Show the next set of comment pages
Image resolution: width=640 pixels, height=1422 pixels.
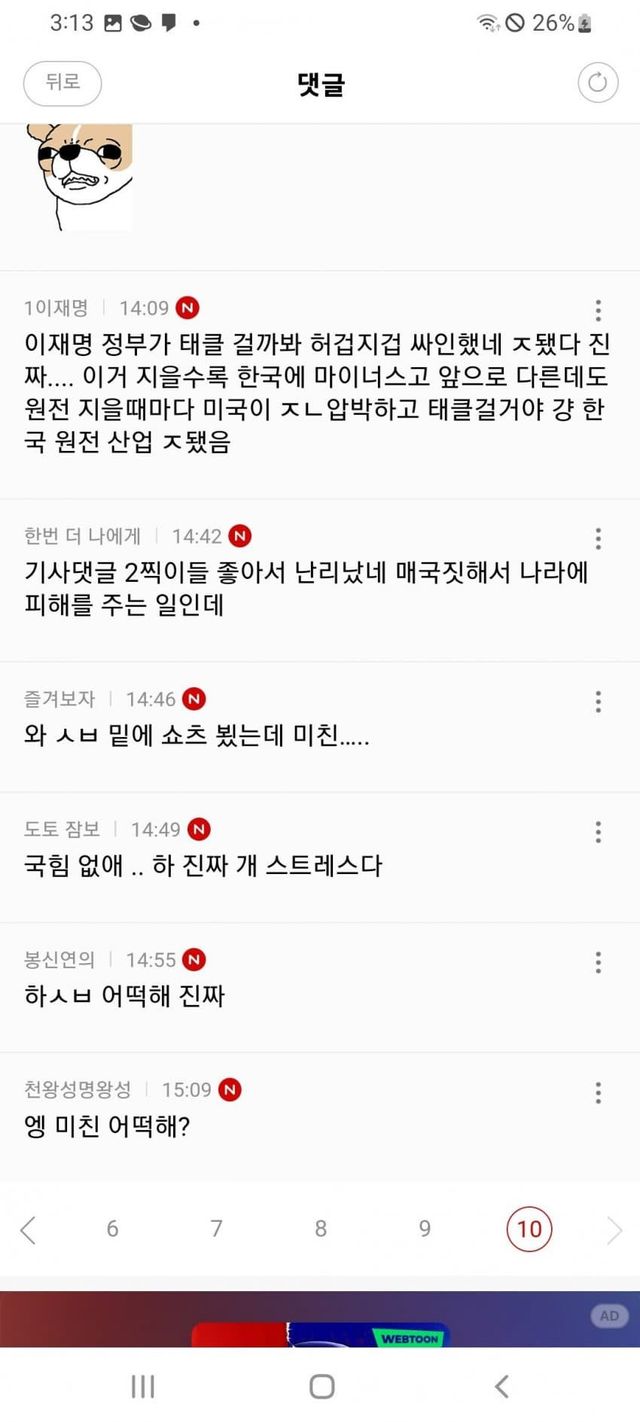click(x=613, y=1230)
